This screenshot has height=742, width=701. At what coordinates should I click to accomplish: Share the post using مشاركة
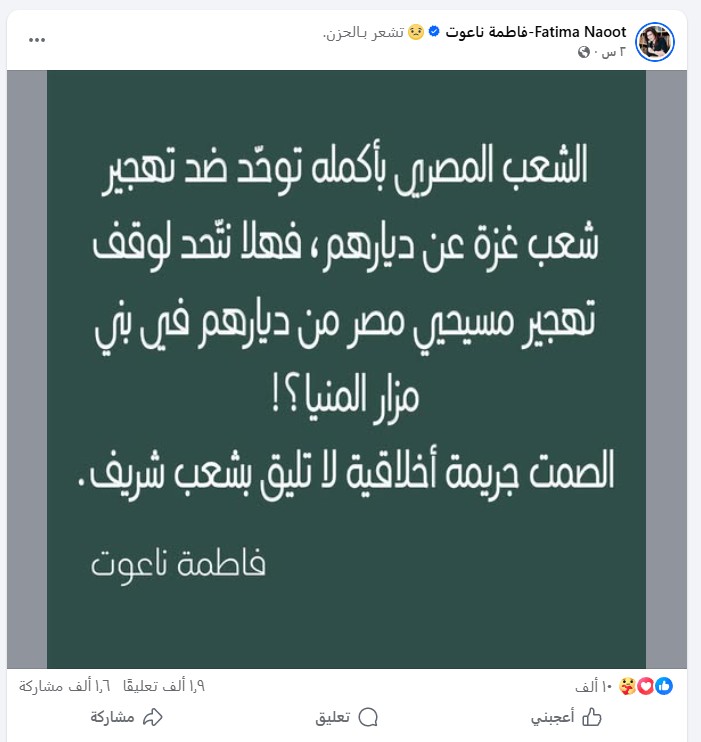(126, 716)
